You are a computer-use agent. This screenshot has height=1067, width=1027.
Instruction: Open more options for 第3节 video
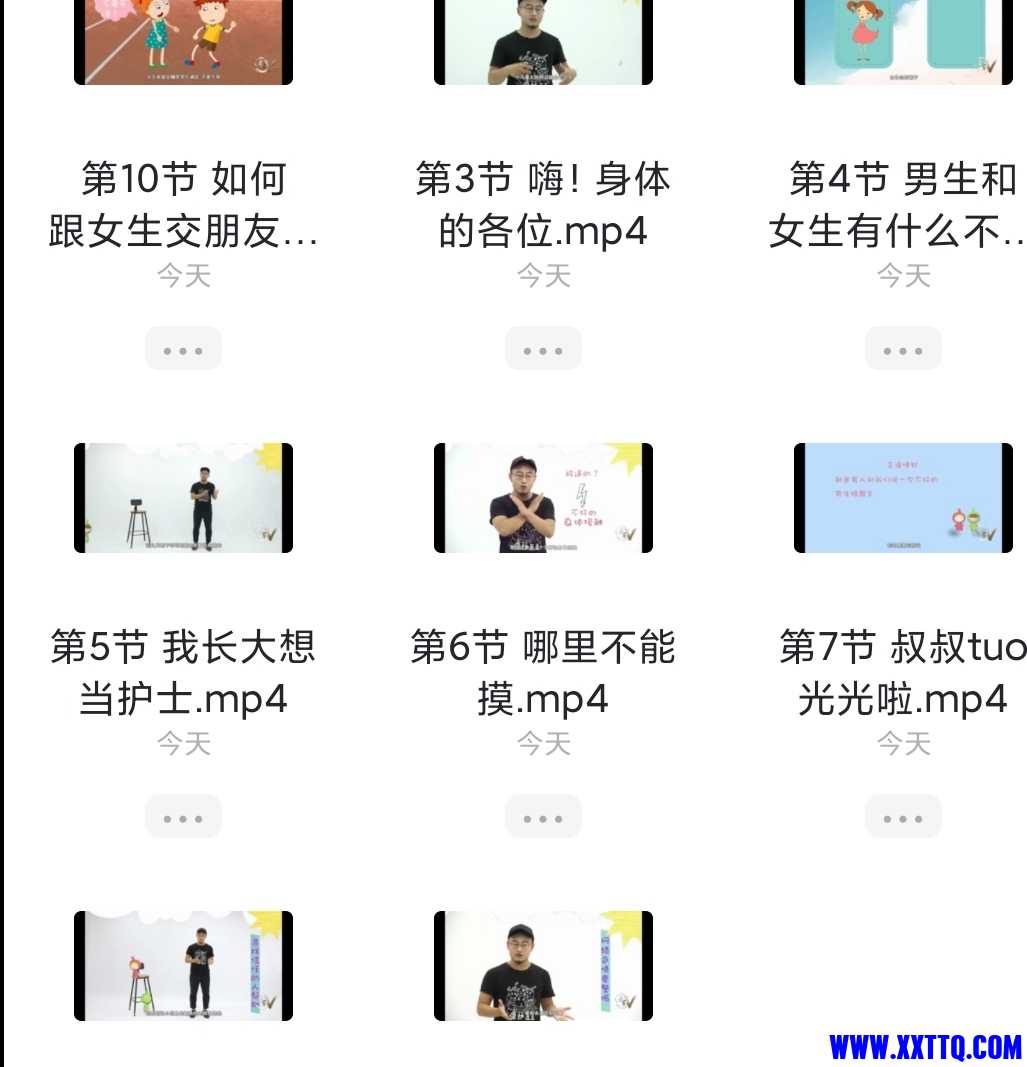[543, 350]
